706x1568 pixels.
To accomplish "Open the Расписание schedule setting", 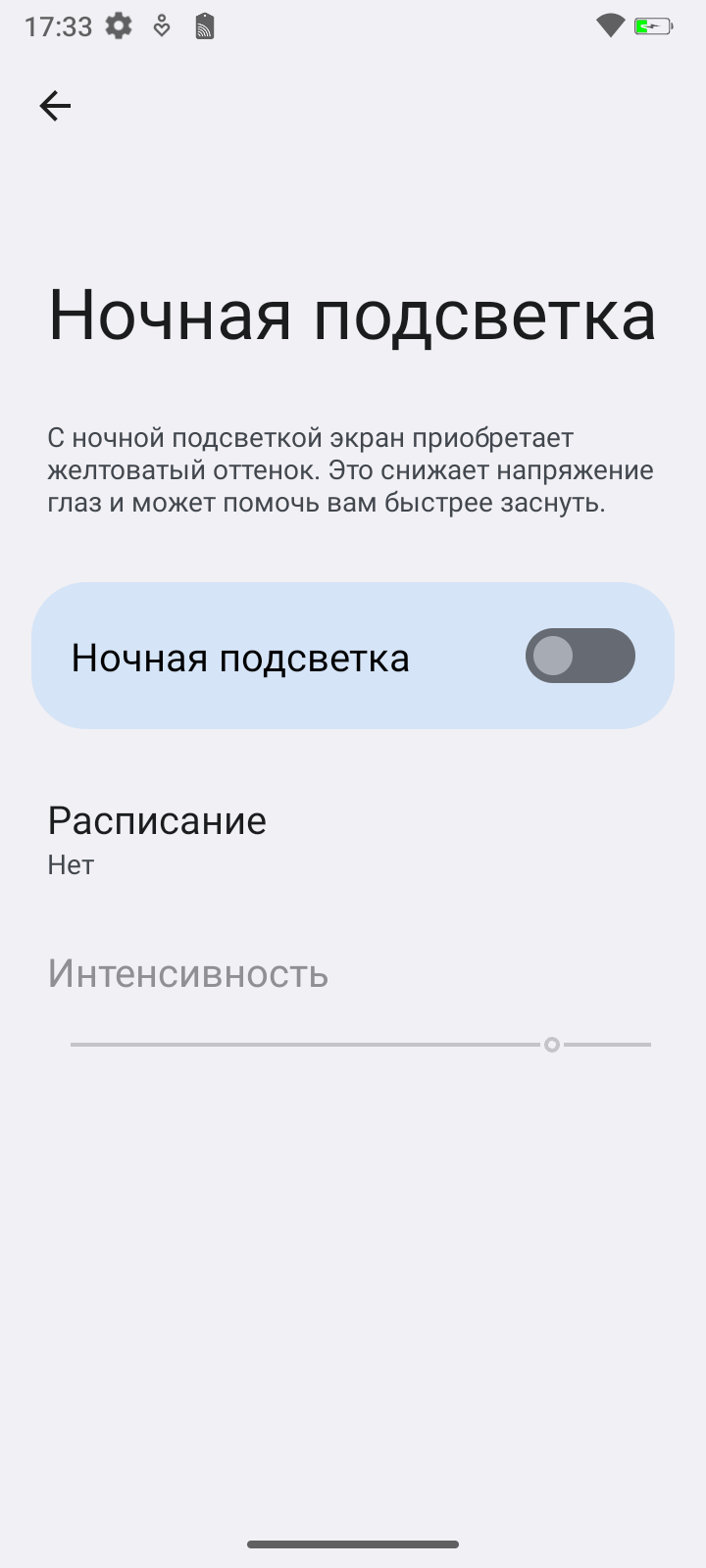I will click(157, 839).
